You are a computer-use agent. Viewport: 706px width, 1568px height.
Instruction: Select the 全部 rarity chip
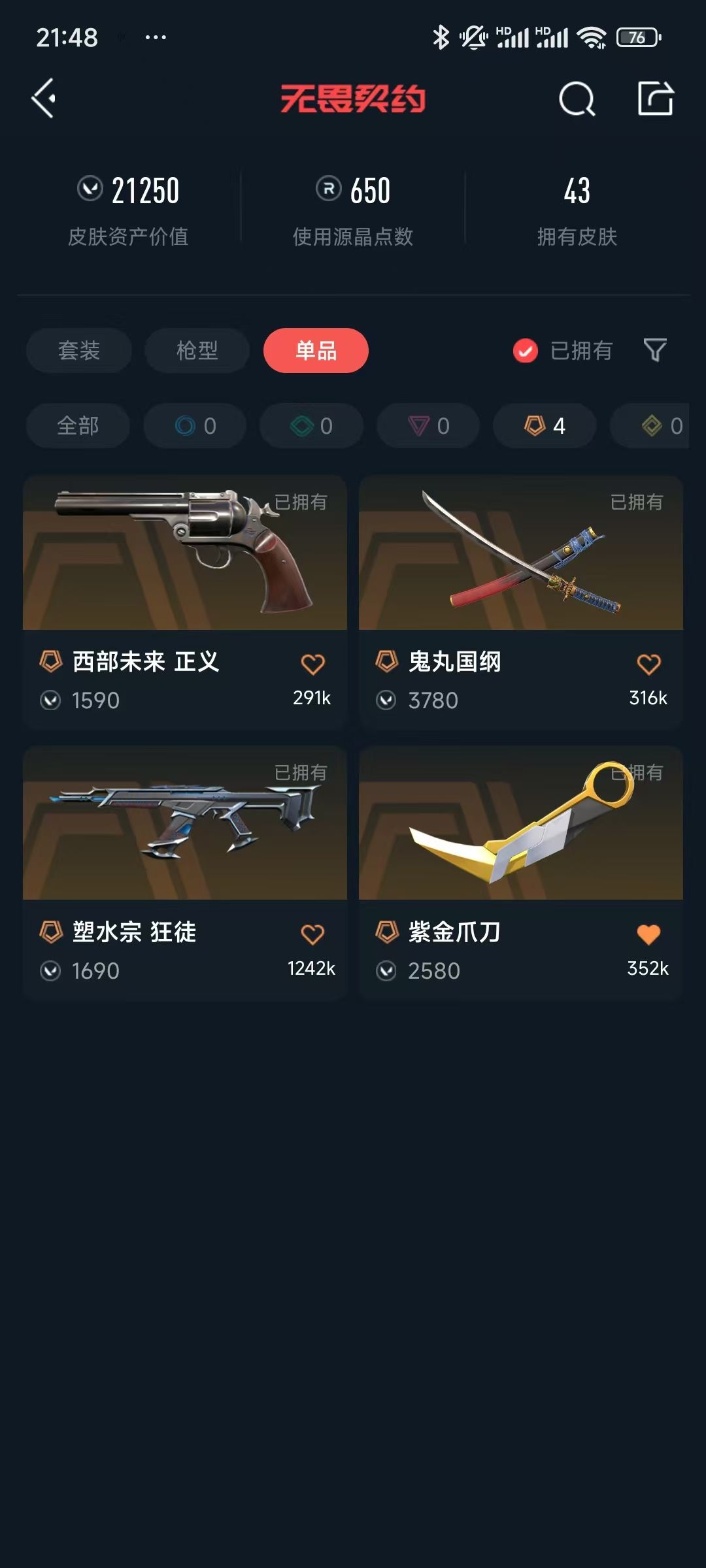(x=78, y=425)
